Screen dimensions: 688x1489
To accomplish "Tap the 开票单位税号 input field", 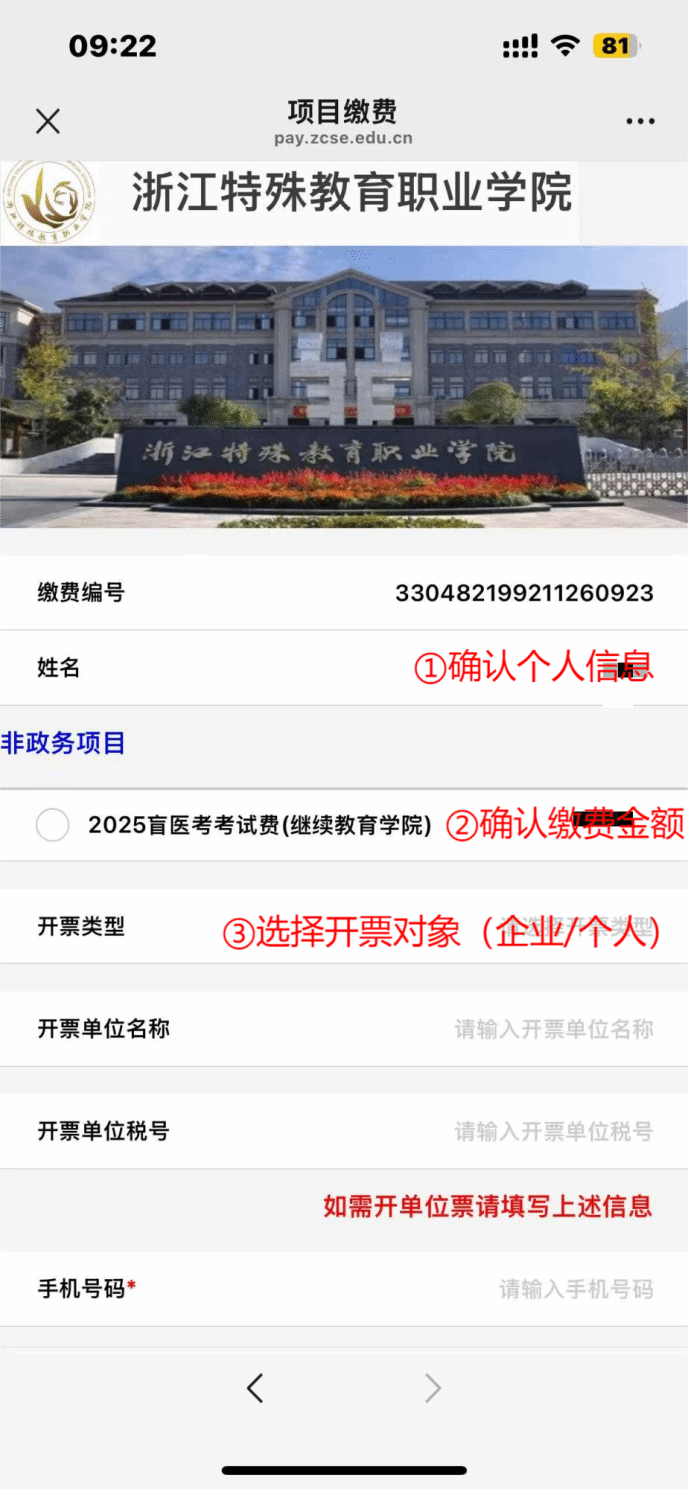I will [x=553, y=1131].
